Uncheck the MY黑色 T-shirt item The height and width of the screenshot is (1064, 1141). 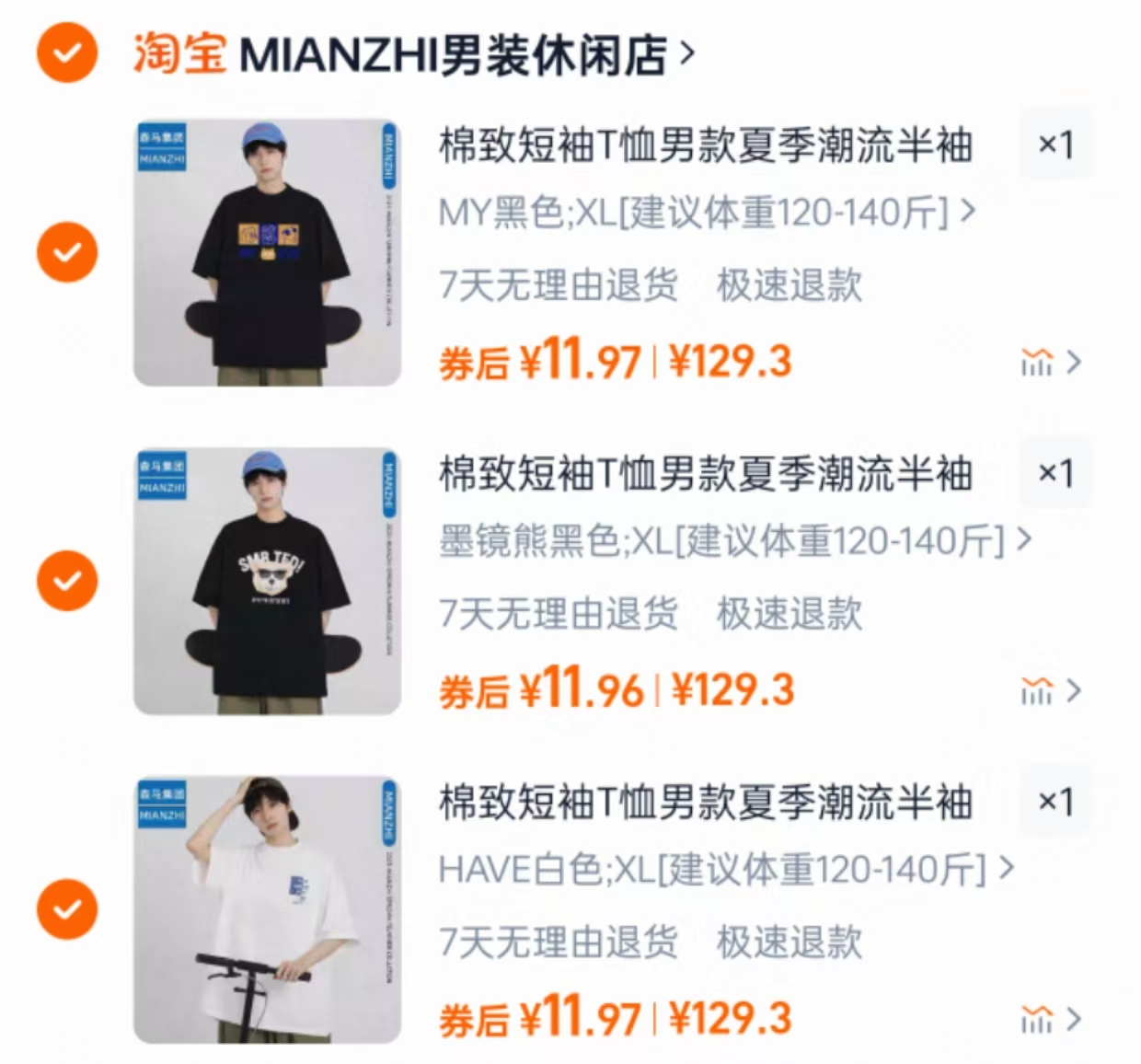click(x=66, y=252)
